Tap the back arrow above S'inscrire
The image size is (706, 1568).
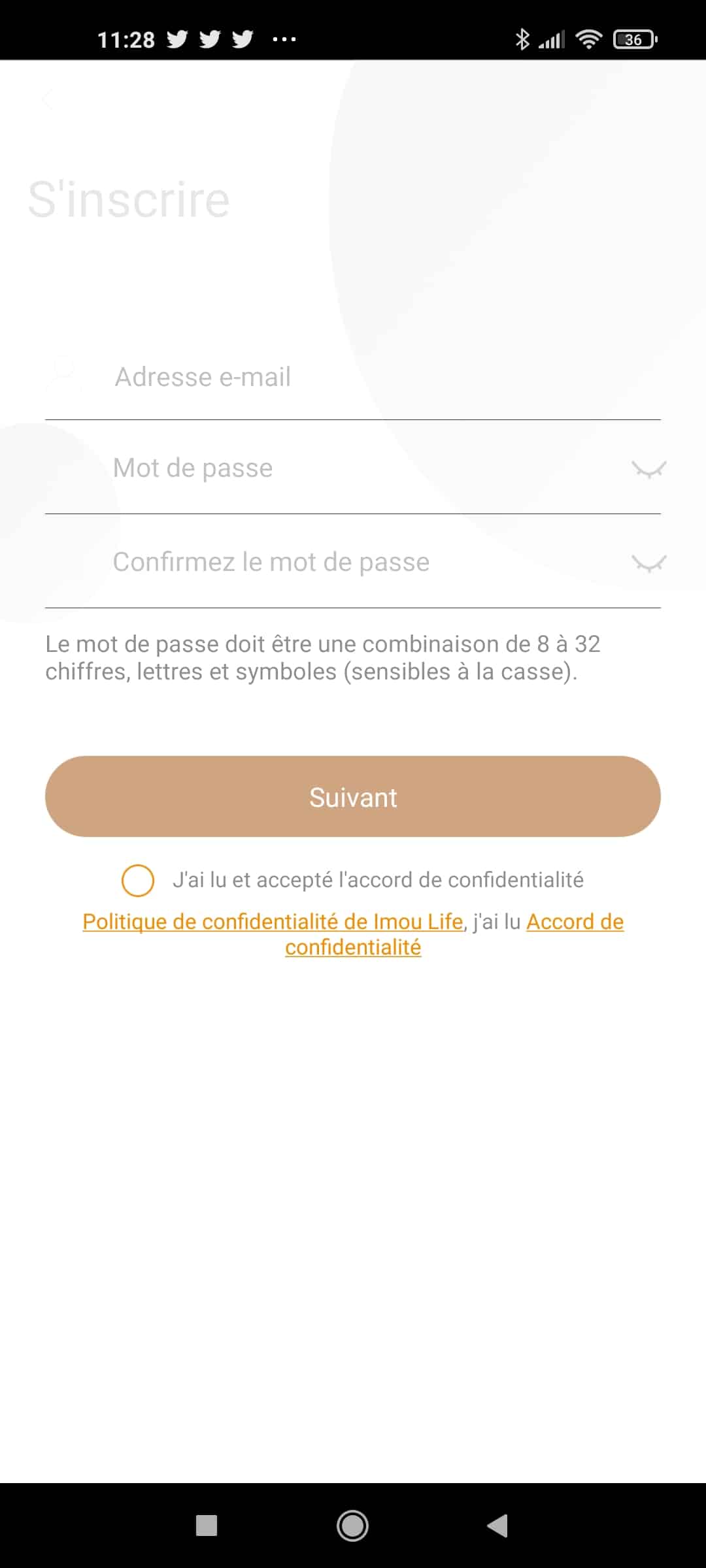pos(47,100)
